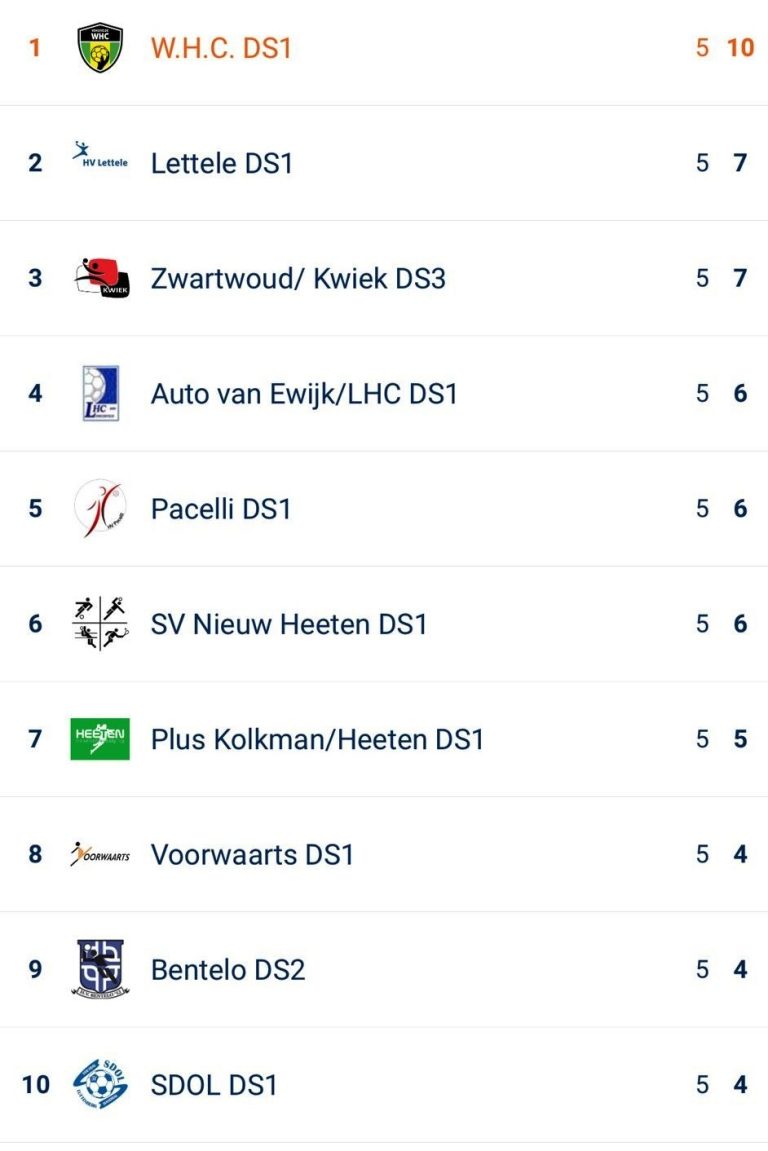
Task: Open Zwartwoud/ Kwiek DS3 team details
Action: (298, 278)
